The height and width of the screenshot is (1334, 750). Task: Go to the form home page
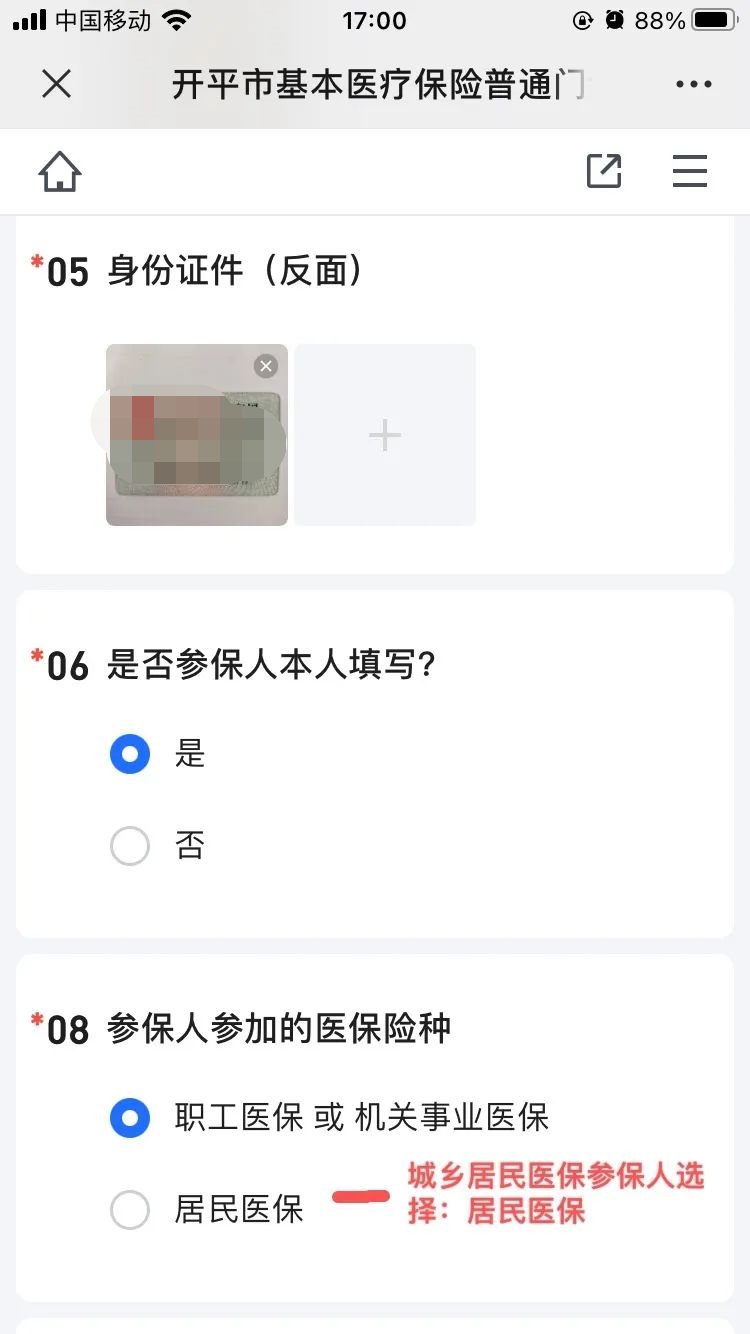[60, 172]
